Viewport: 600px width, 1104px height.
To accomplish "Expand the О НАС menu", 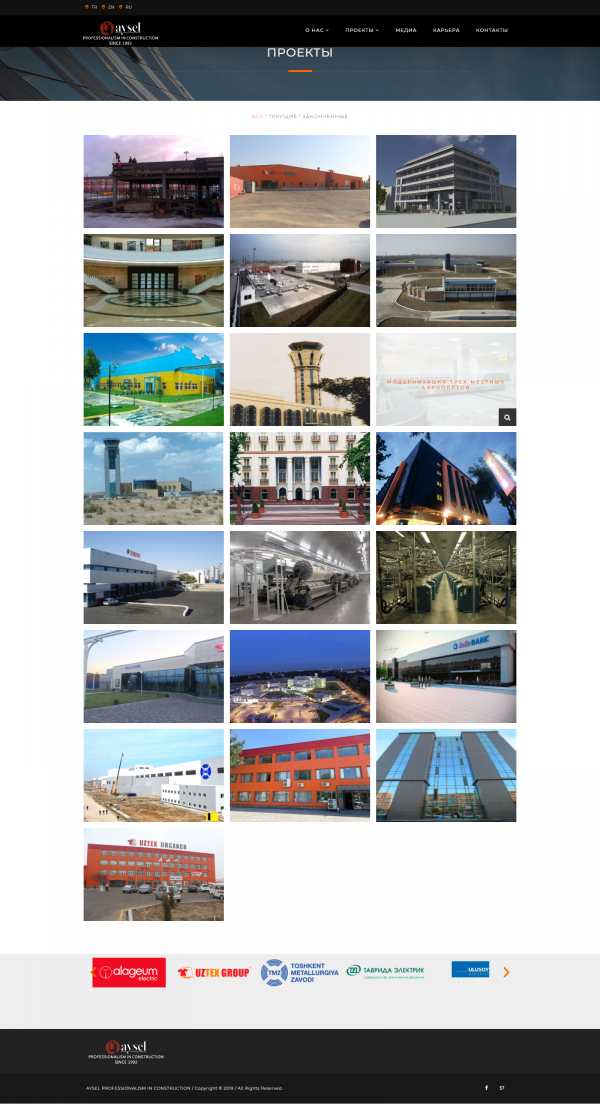I will [x=316, y=30].
